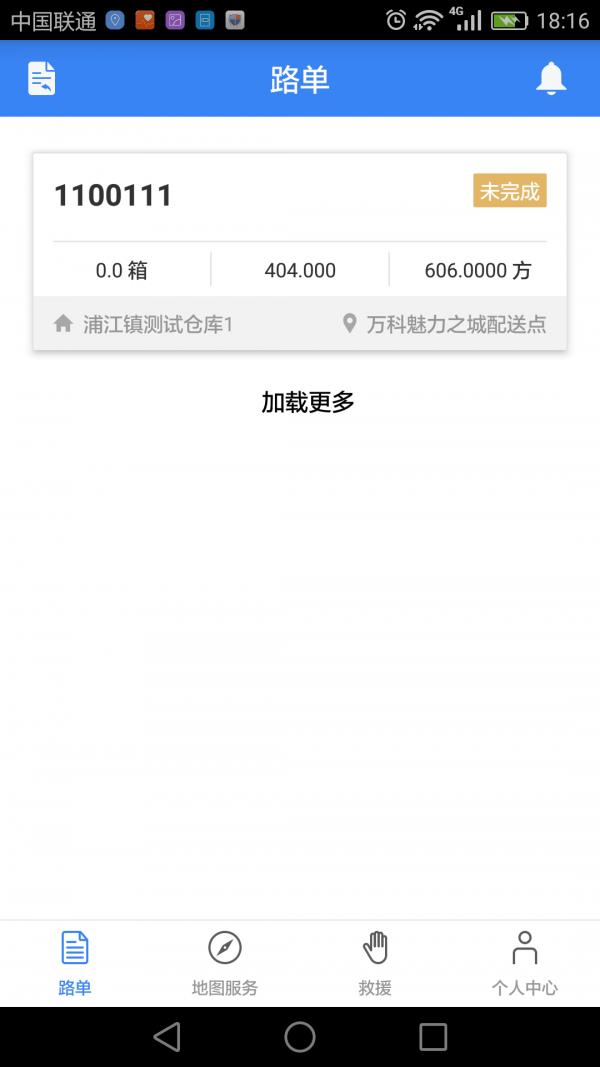The width and height of the screenshot is (600, 1067).
Task: Switch to the 路单 tab
Action: pos(75,964)
